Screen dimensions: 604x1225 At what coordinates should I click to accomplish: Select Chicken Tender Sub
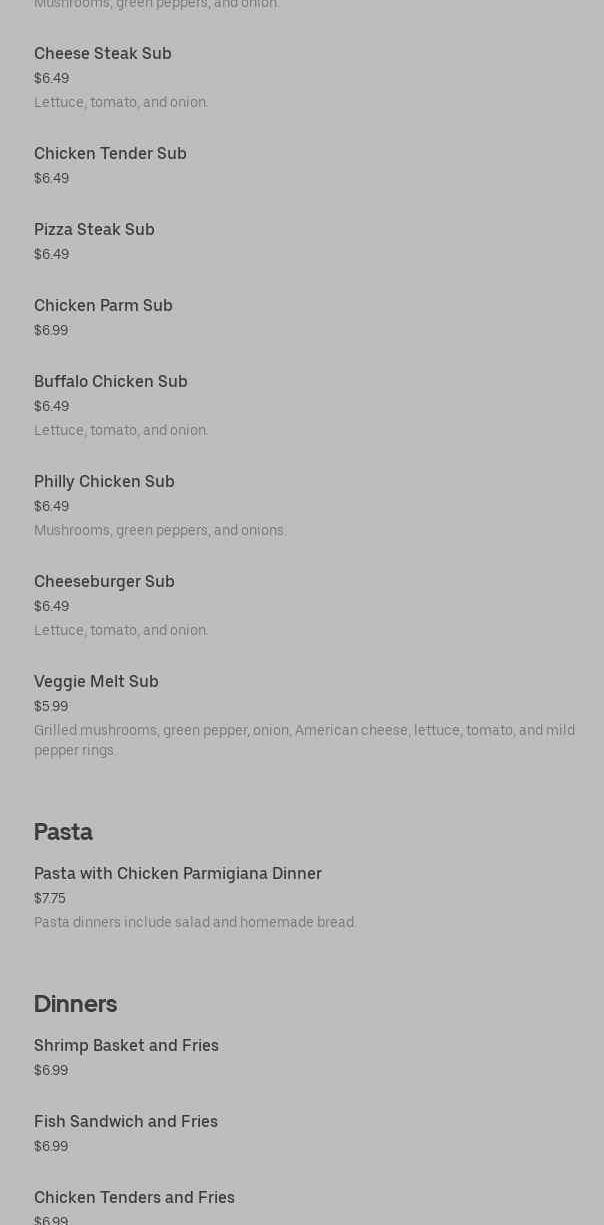click(x=110, y=154)
